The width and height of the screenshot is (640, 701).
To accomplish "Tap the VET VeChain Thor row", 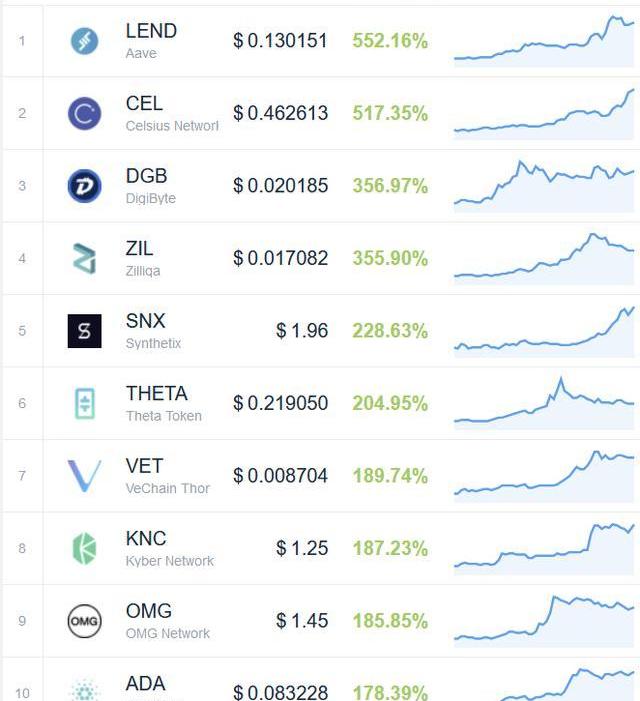I will 145,475.
